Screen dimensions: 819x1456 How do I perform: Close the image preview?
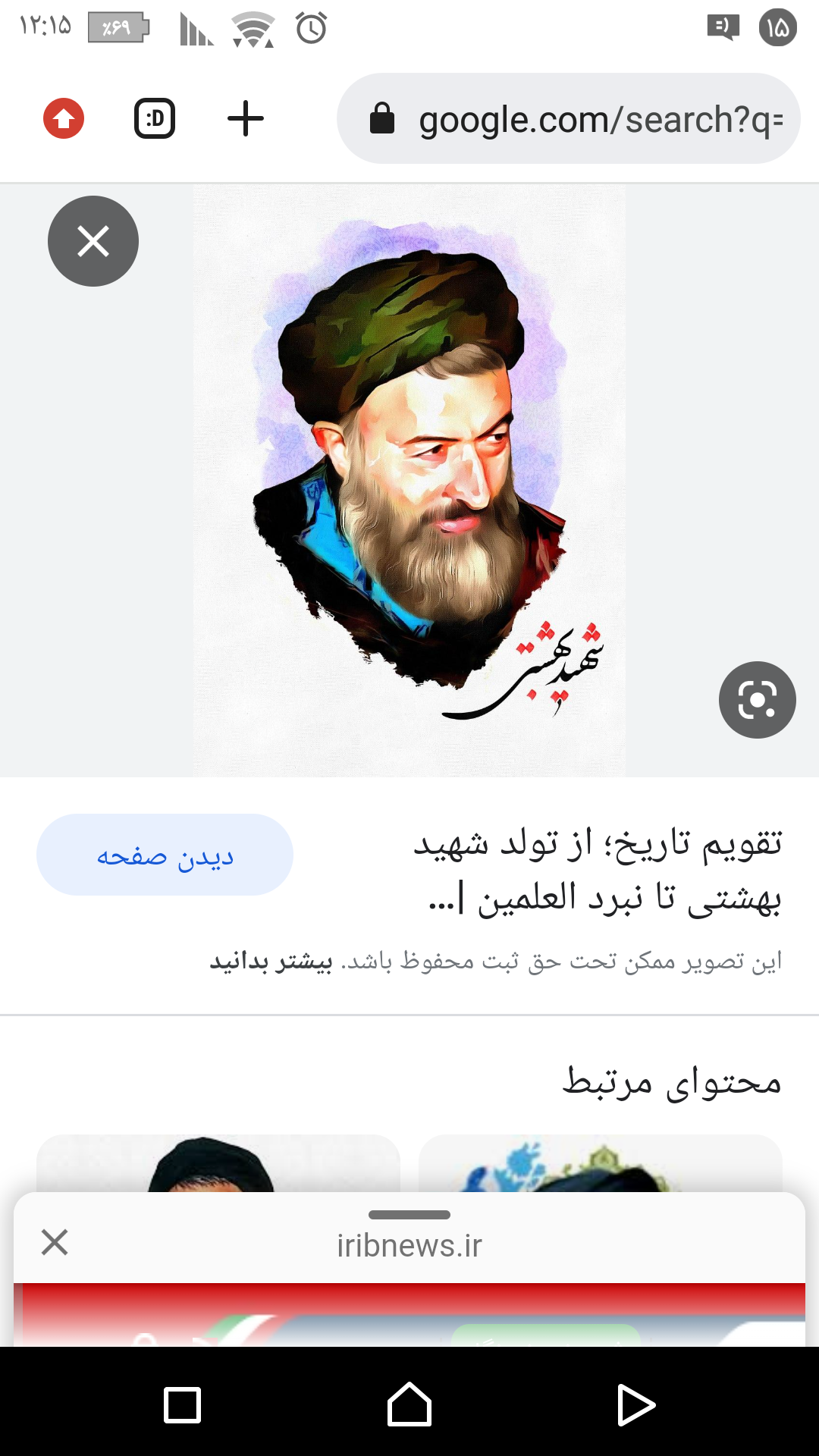(x=93, y=241)
